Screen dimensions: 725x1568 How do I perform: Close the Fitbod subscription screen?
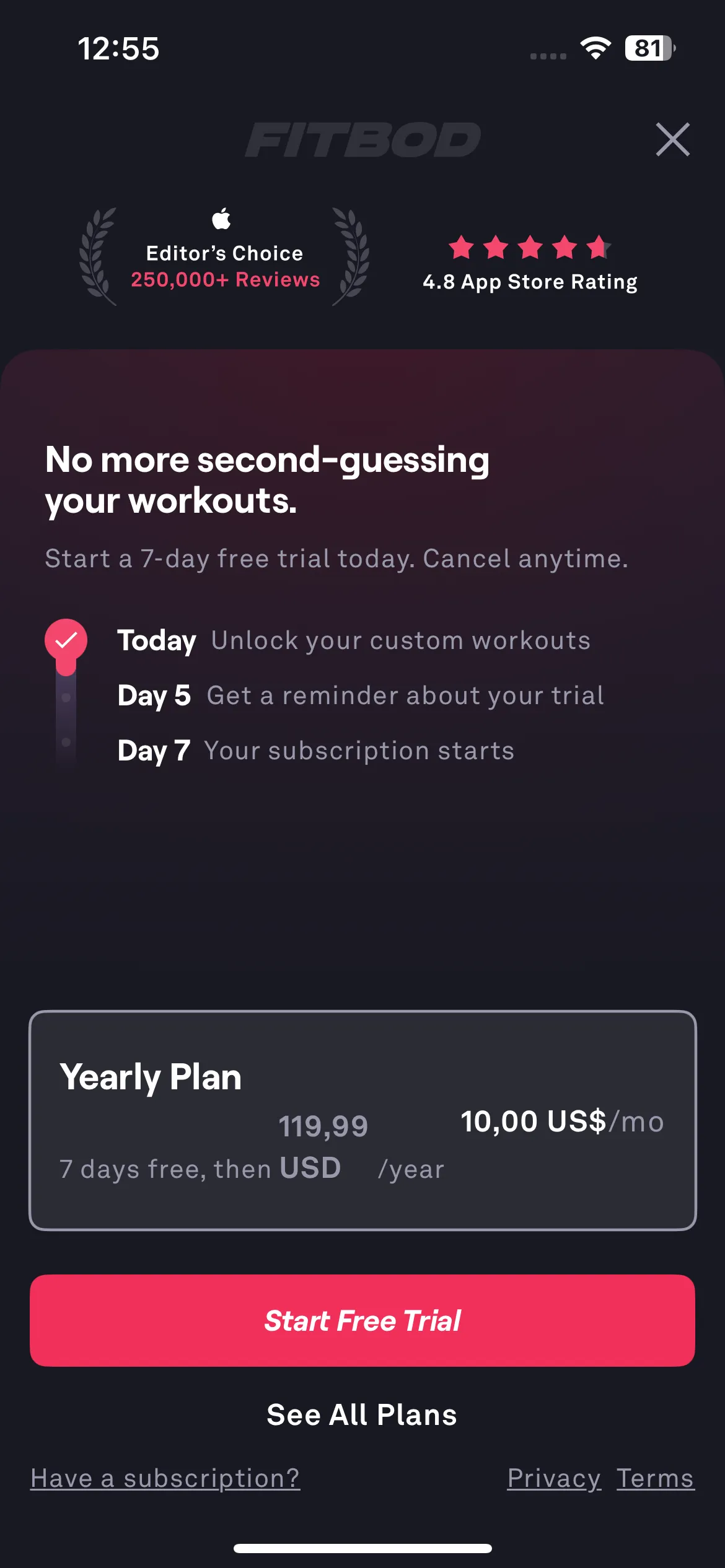click(672, 139)
